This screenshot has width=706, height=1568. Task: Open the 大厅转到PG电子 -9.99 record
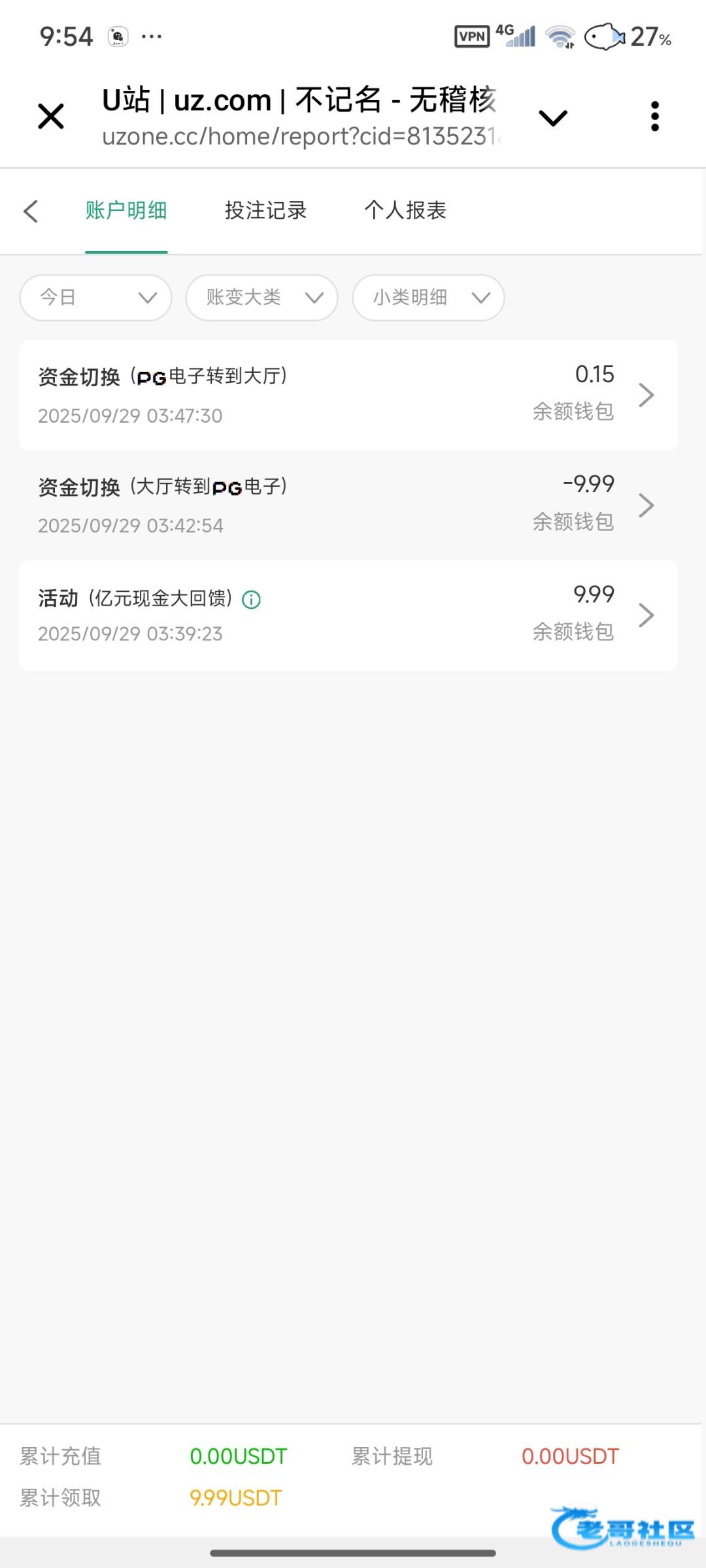(348, 505)
